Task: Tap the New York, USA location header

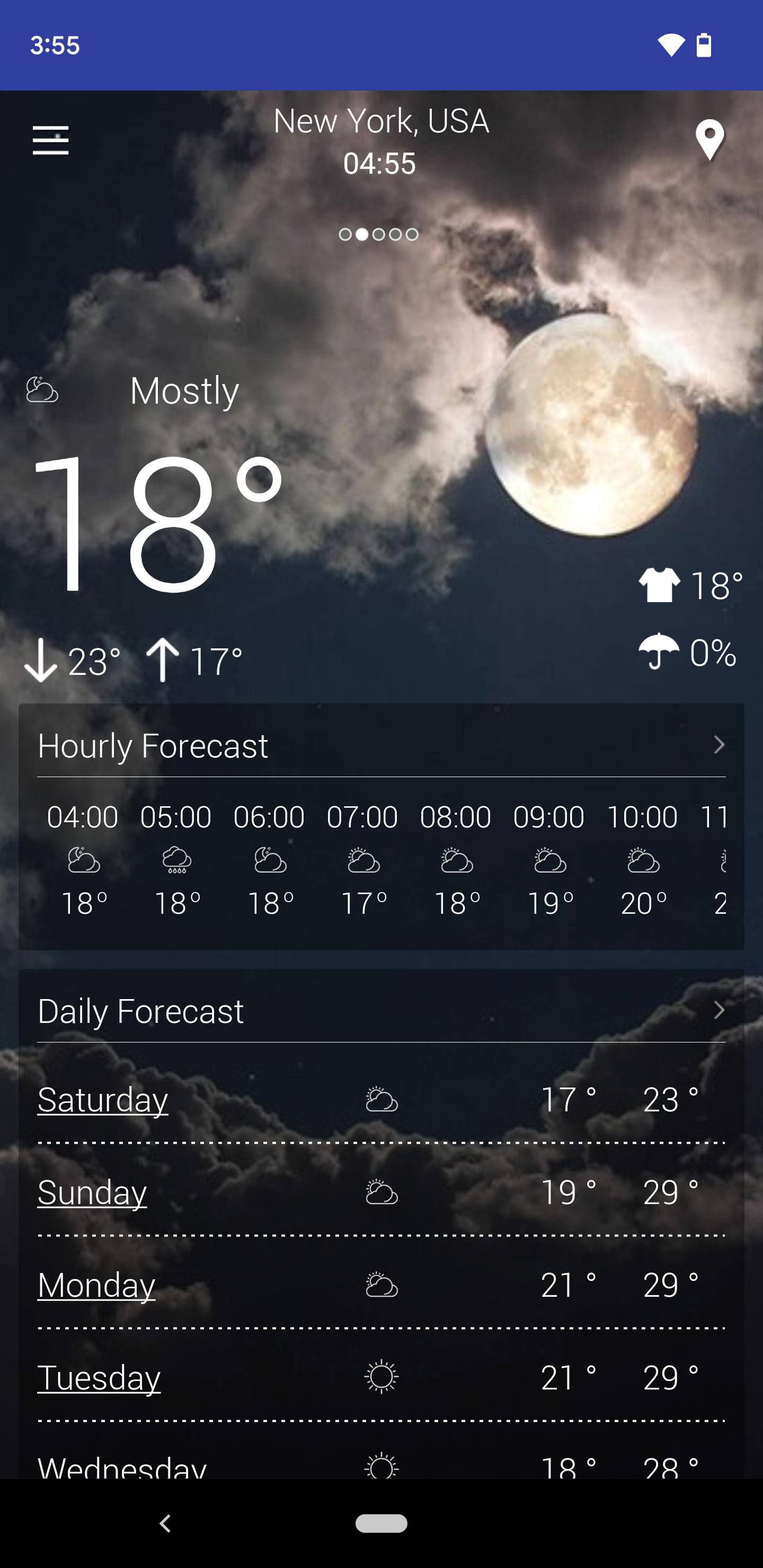Action: [x=381, y=121]
